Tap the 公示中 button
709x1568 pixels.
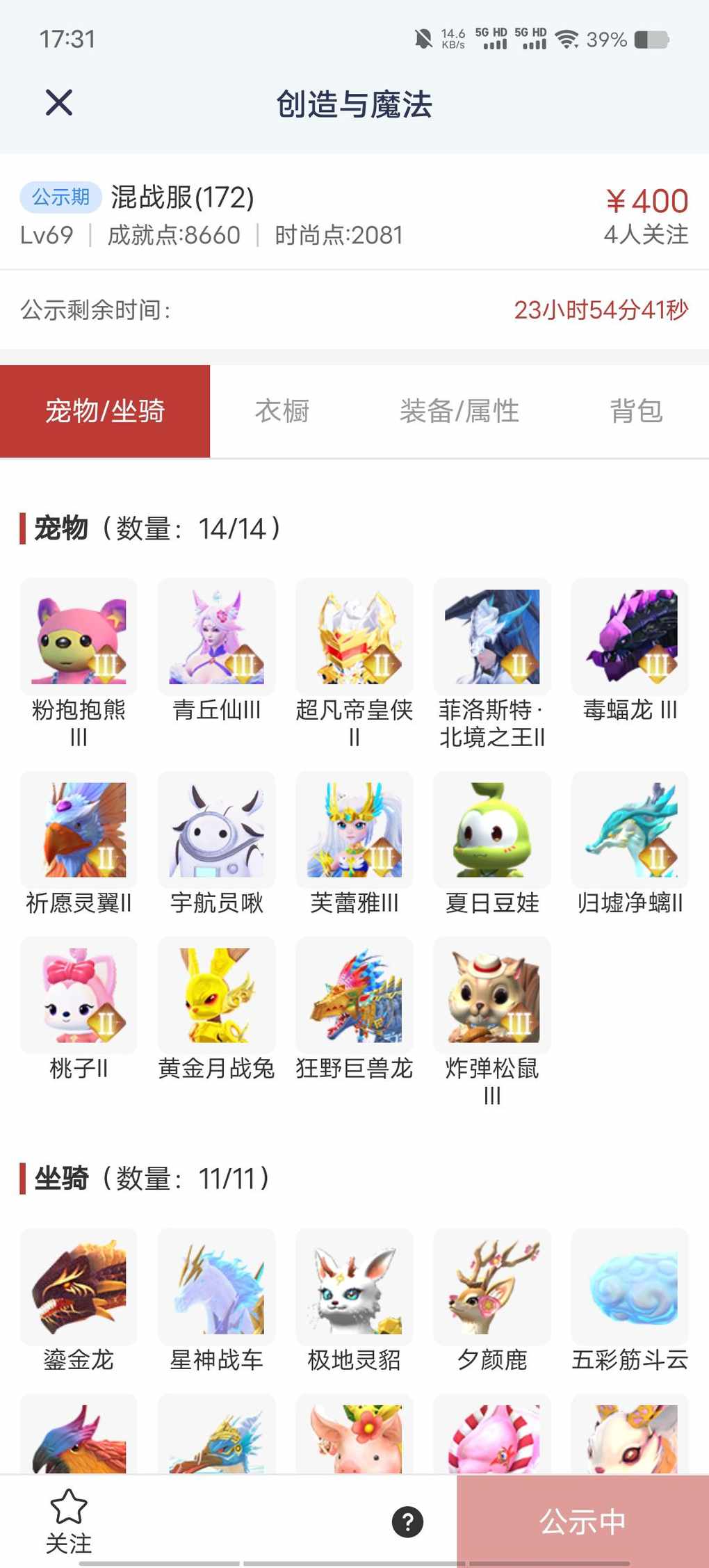[x=582, y=1521]
